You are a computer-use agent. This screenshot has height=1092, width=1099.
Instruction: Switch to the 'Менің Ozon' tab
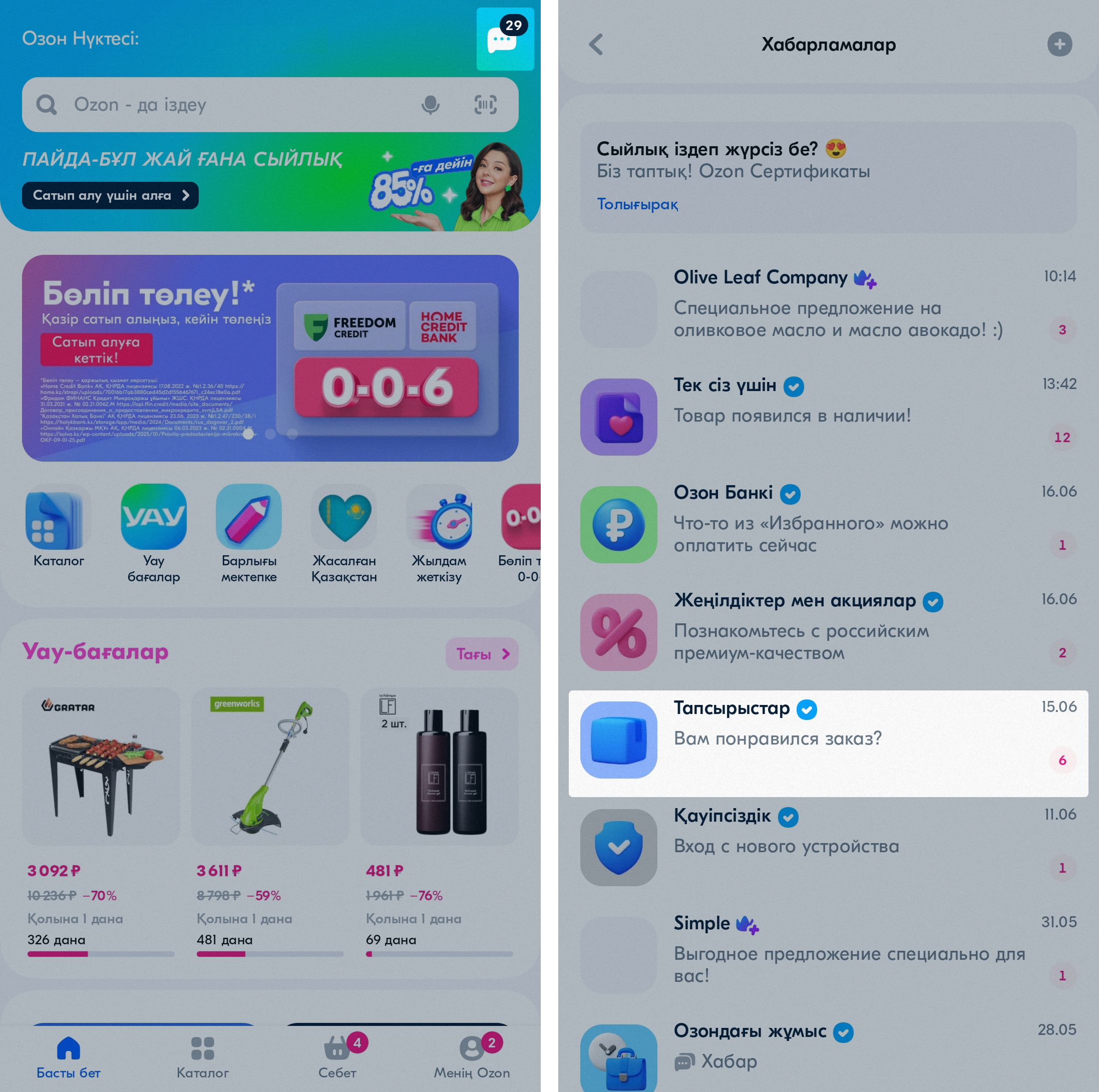[472, 1057]
